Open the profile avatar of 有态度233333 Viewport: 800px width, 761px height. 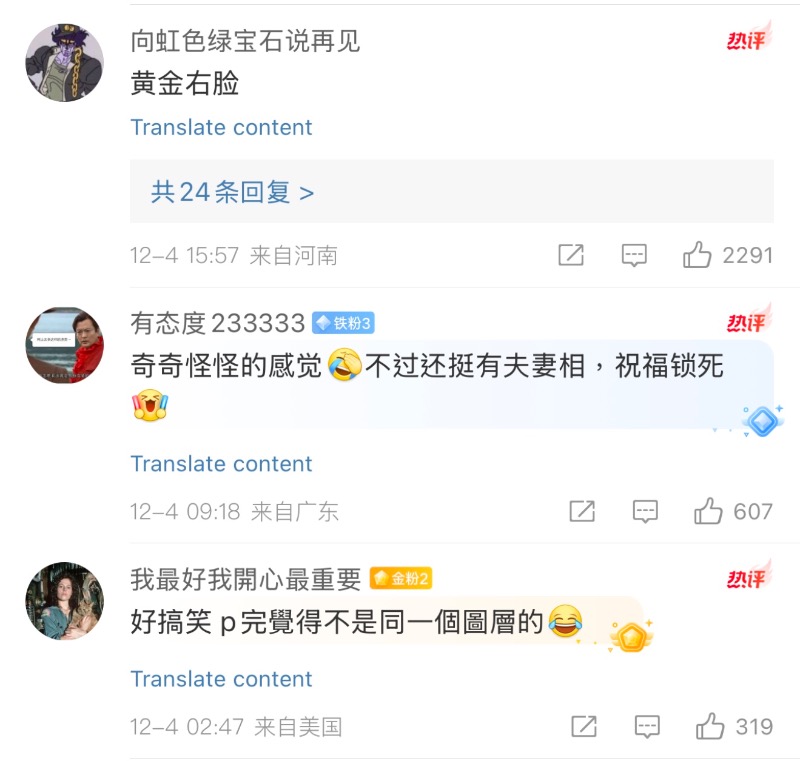[x=64, y=346]
